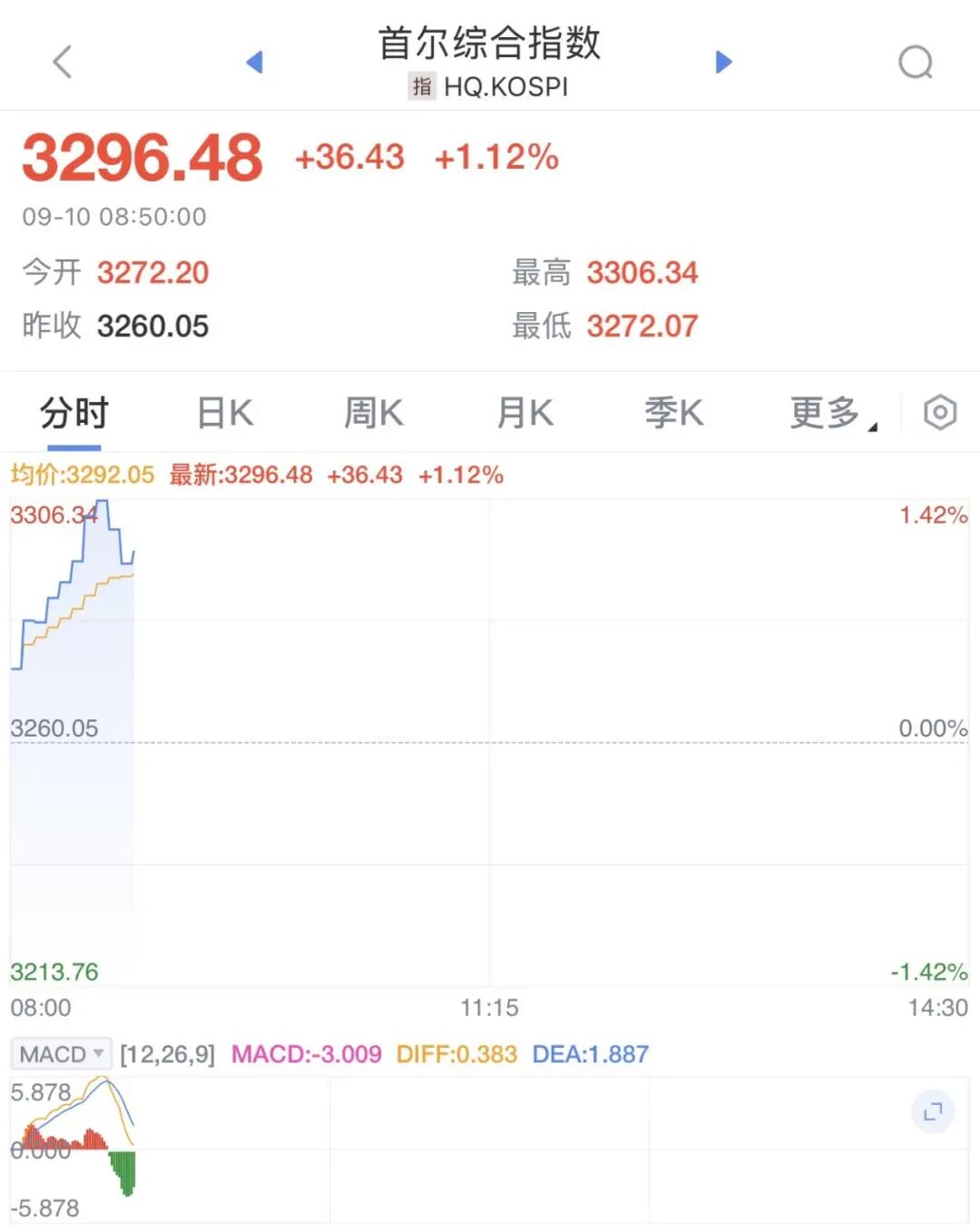Screen dimensions: 980x1232
Task: Switch to the previous index
Action: tap(255, 63)
